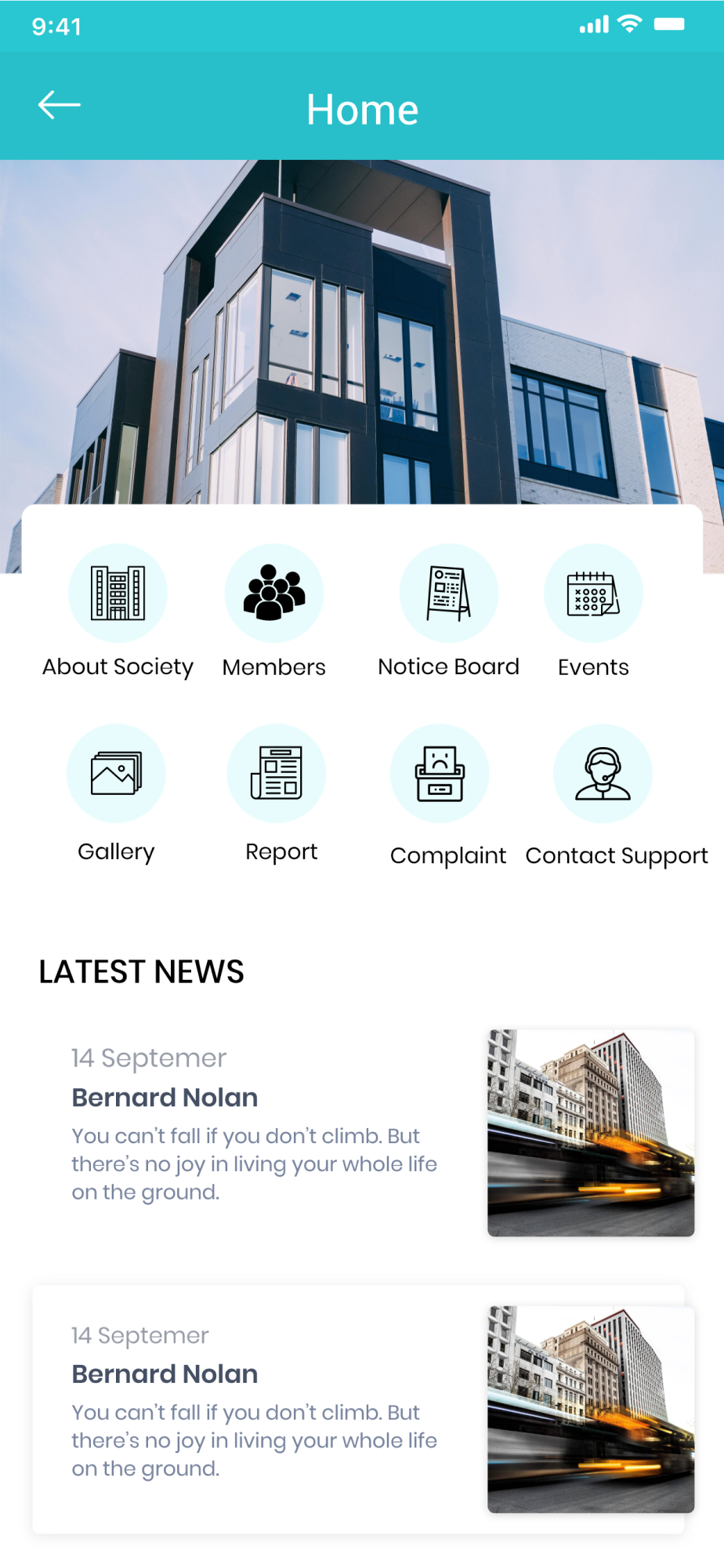Check upcoming Events
The image size is (724, 1568).
click(593, 593)
